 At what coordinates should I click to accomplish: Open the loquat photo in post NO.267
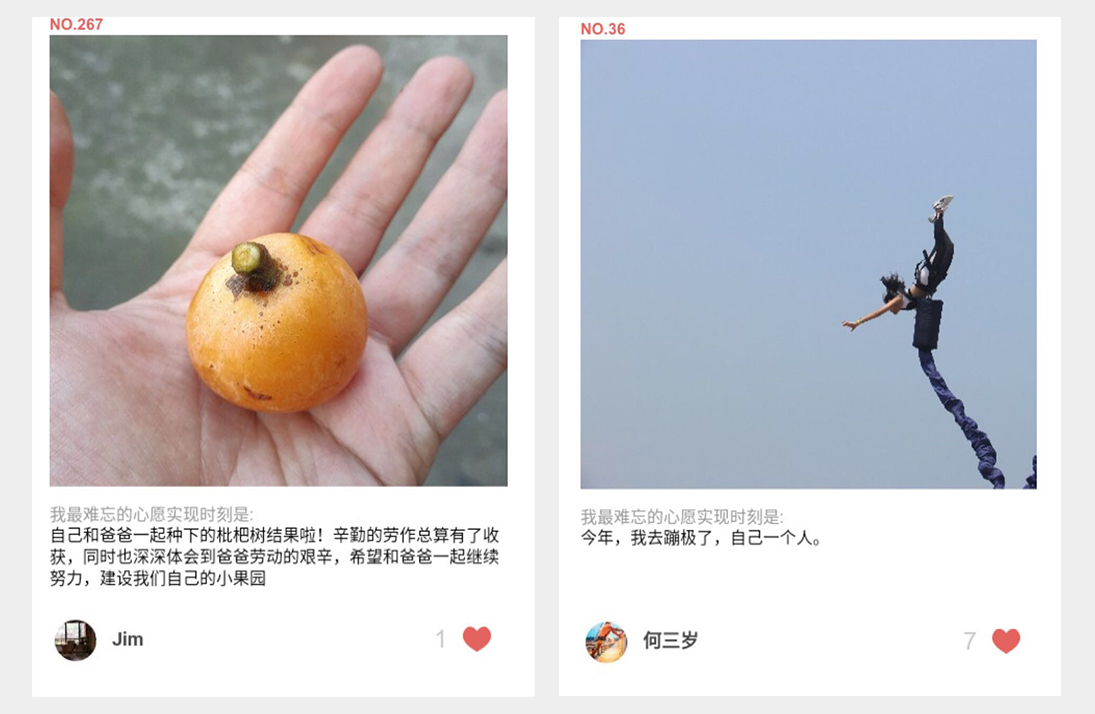click(x=278, y=261)
